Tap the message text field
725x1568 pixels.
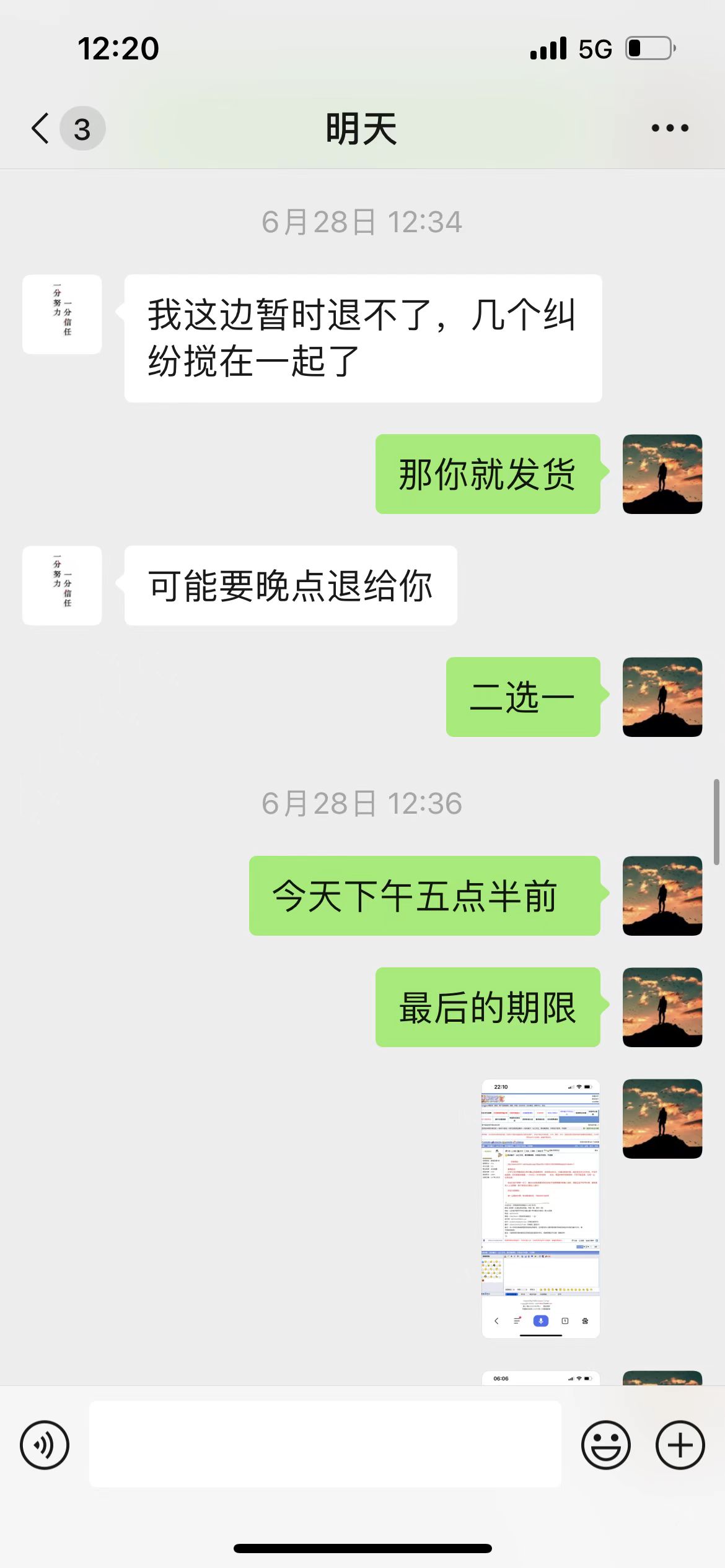[325, 1444]
